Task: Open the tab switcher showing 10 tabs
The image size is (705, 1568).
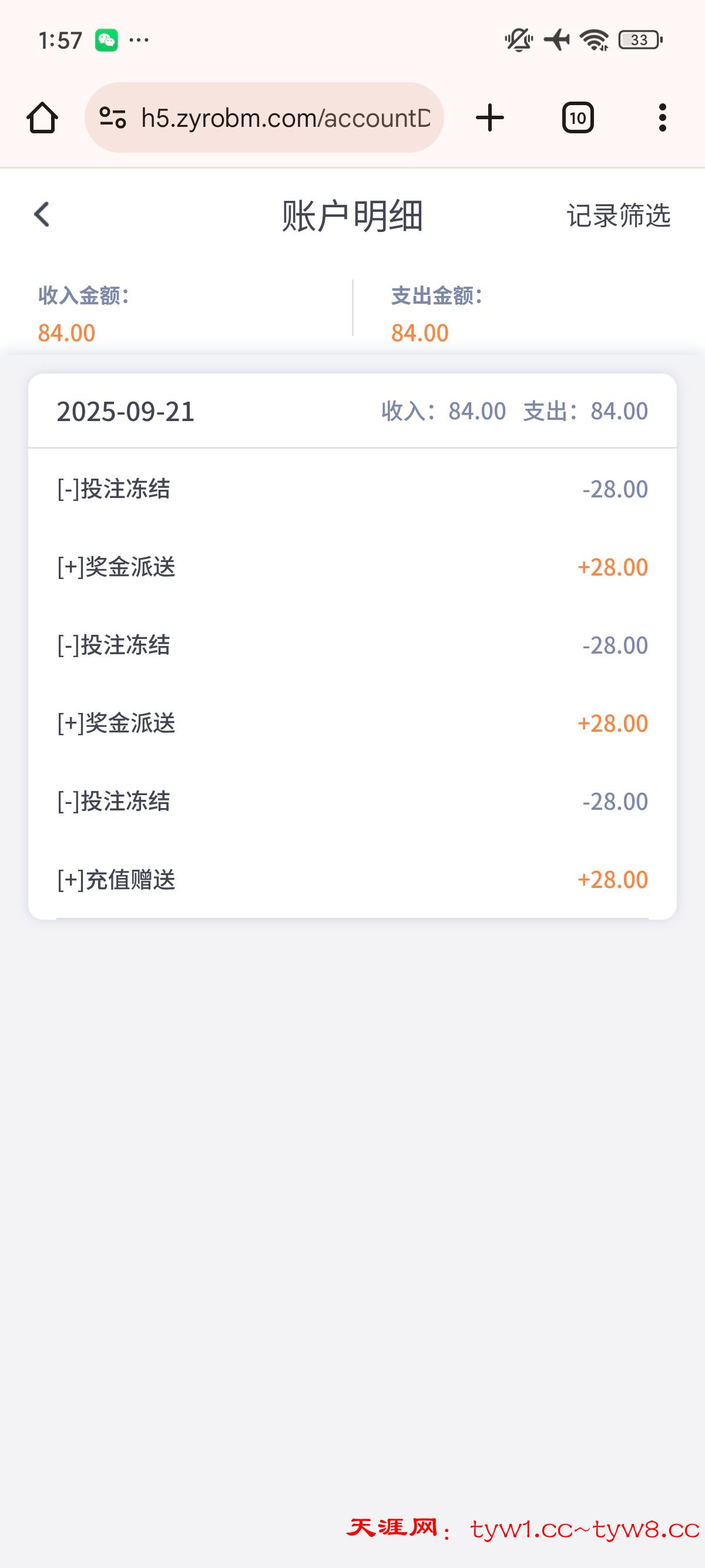Action: [x=576, y=117]
